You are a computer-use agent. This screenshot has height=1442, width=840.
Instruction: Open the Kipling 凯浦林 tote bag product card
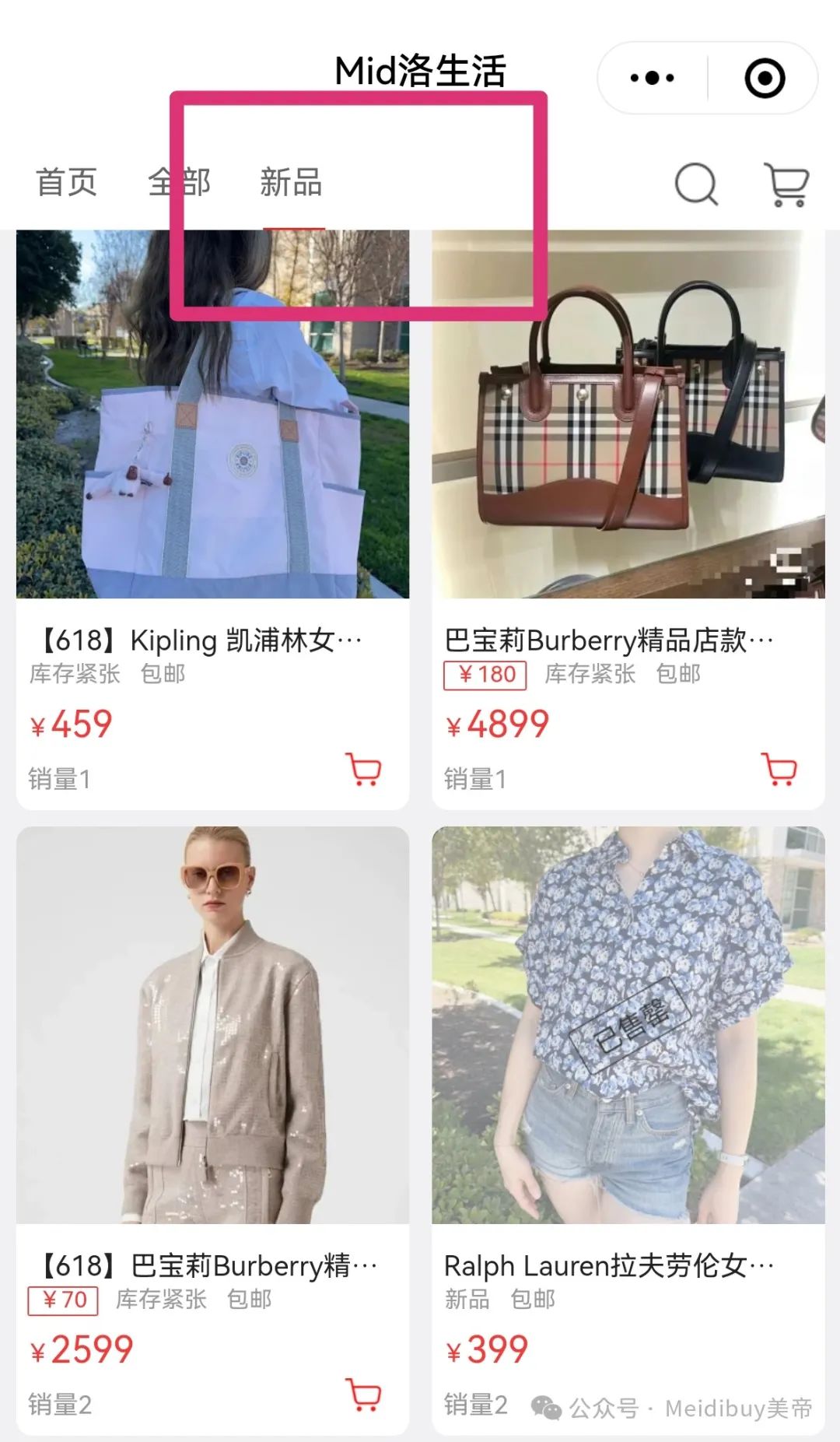[x=212, y=519]
